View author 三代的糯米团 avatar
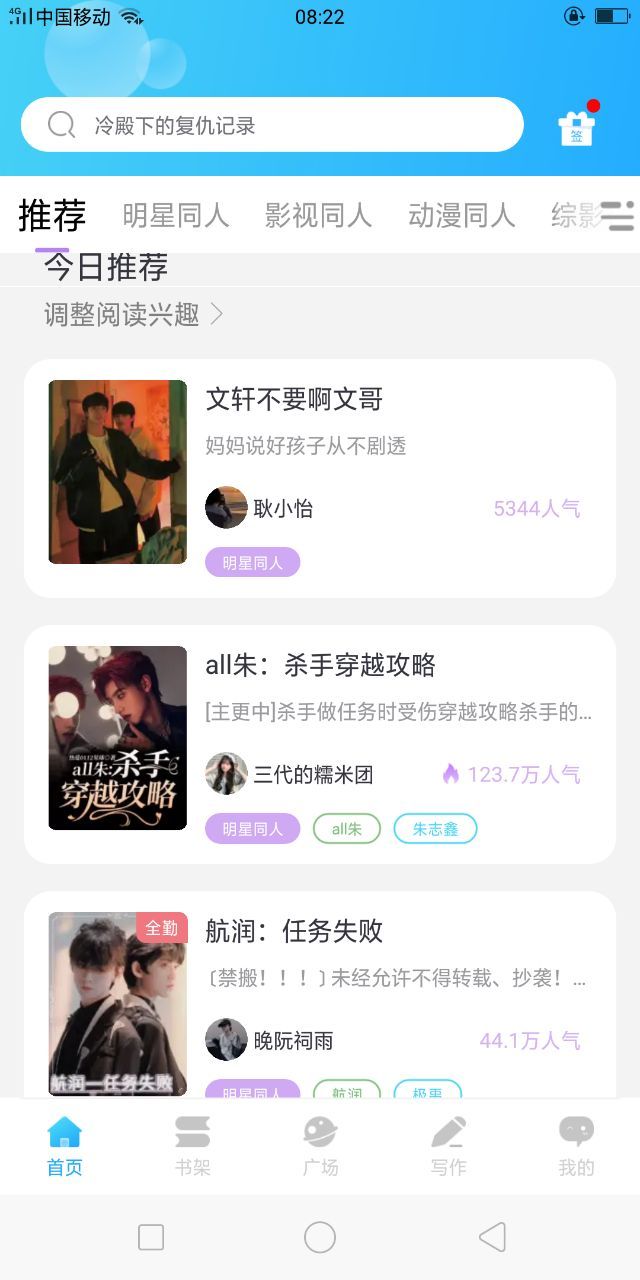The image size is (640, 1280). click(226, 774)
